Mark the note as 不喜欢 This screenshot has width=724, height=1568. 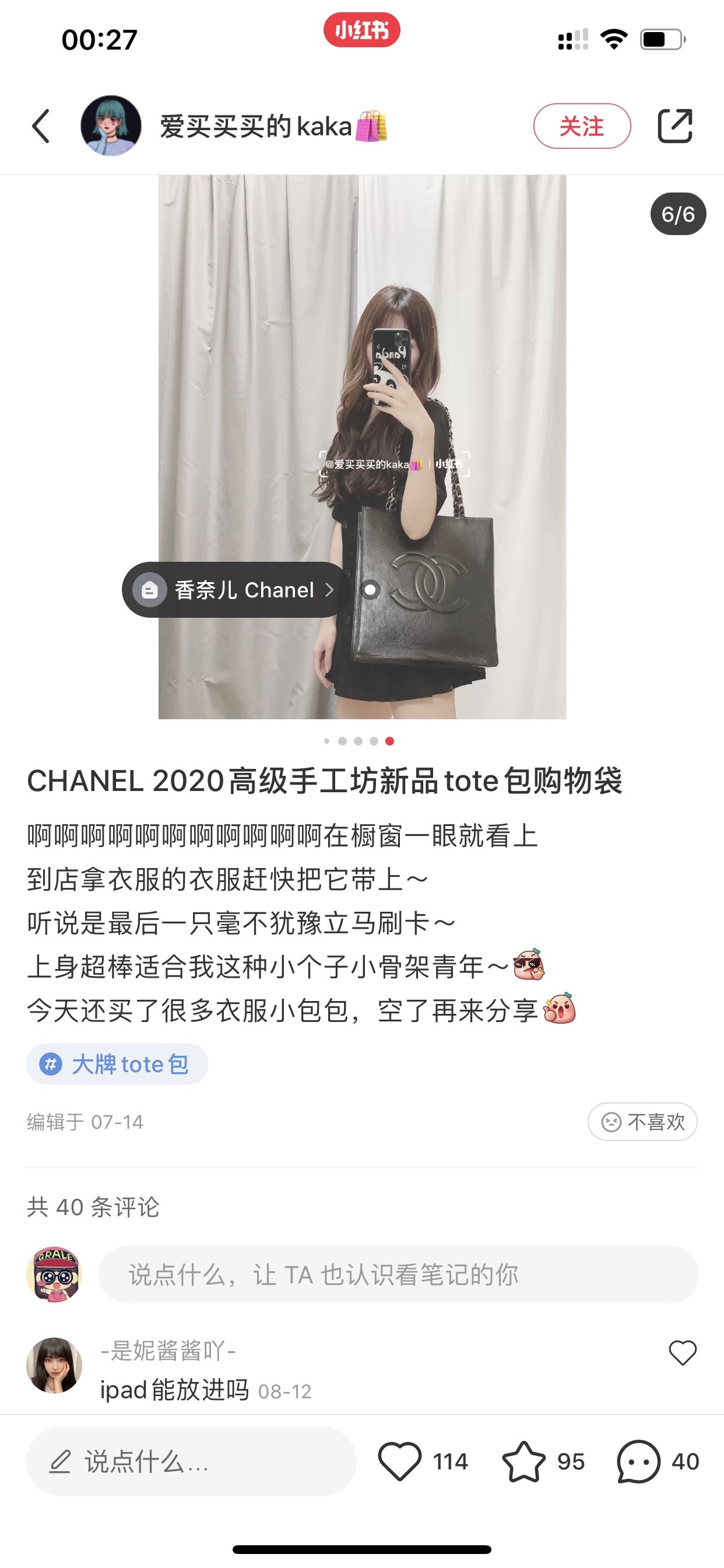click(x=642, y=1121)
